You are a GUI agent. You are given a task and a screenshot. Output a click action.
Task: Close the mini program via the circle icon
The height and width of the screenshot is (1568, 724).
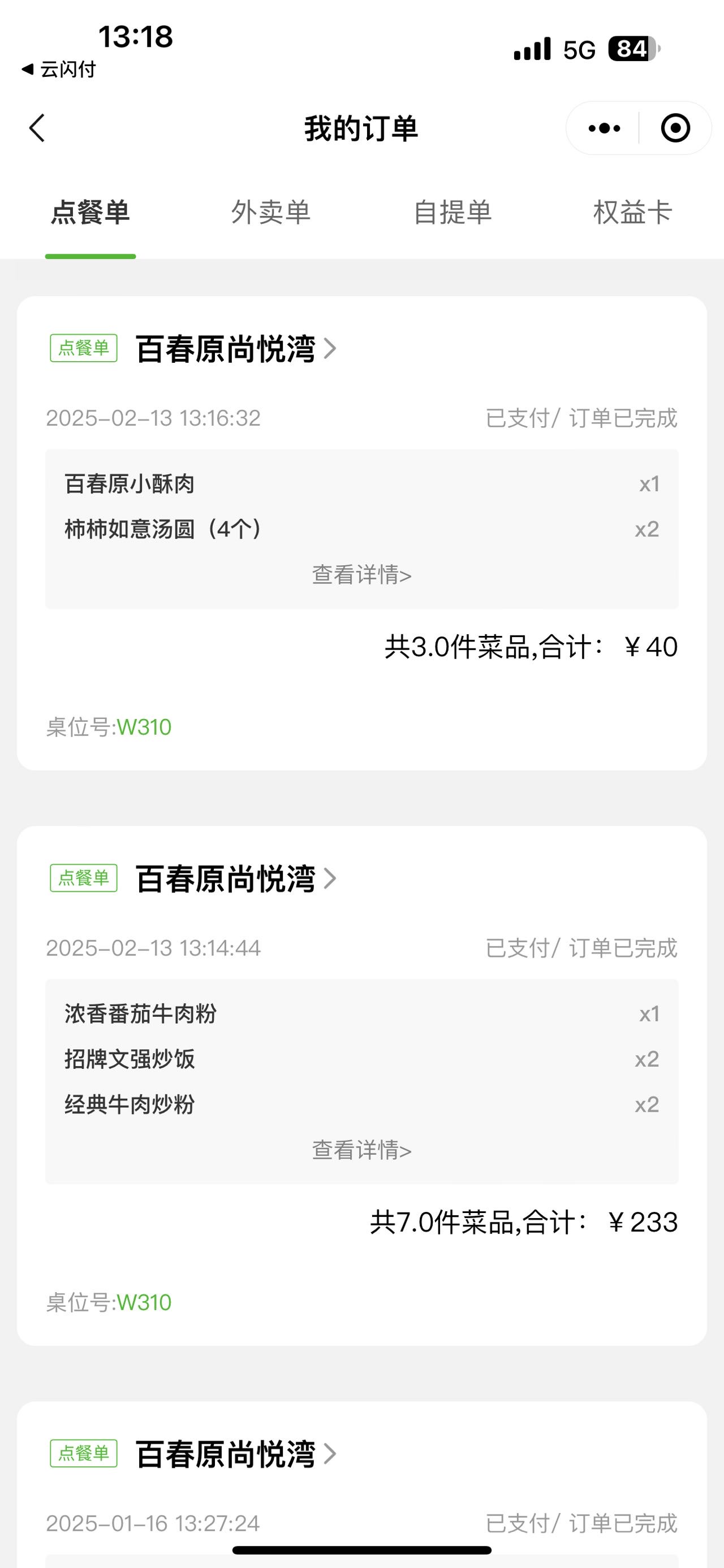675,128
